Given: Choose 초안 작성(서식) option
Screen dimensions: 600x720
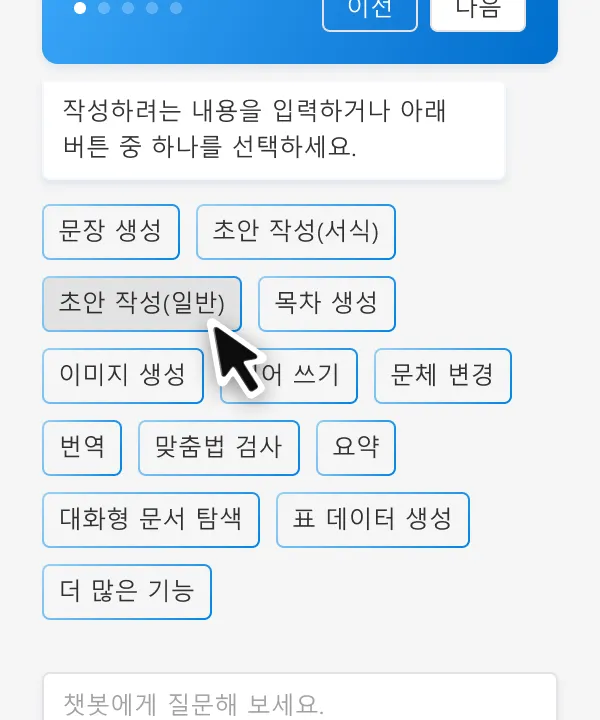Looking at the screenshot, I should point(296,232).
